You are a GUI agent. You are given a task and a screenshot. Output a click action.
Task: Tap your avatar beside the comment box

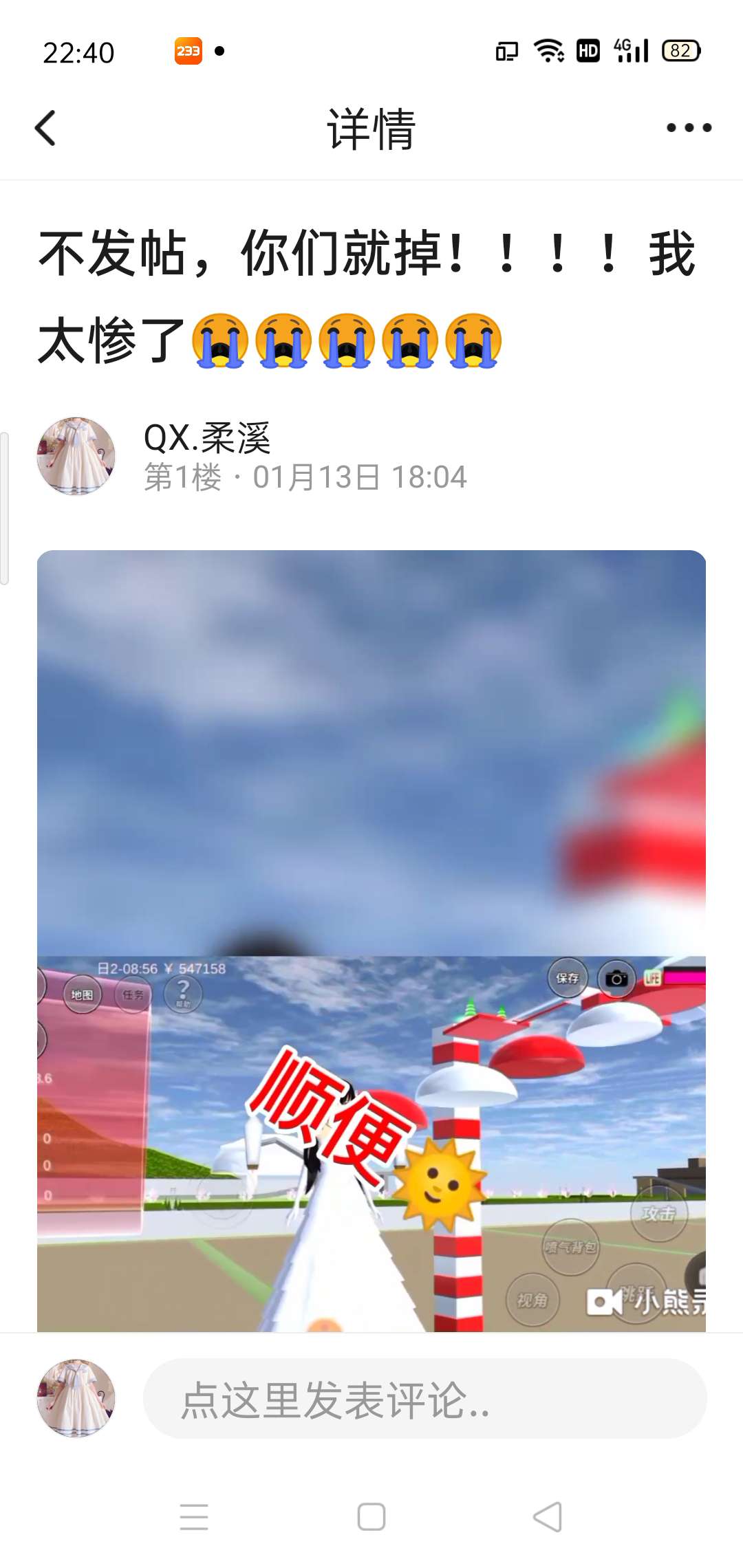point(76,1398)
